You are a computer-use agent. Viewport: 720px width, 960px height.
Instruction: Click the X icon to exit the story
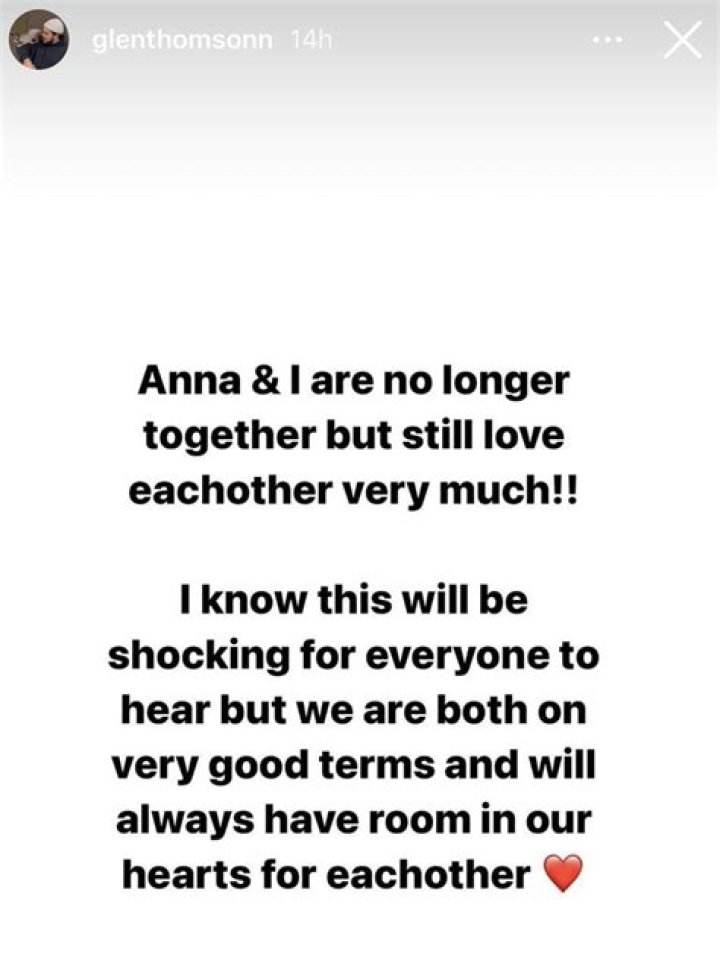681,37
